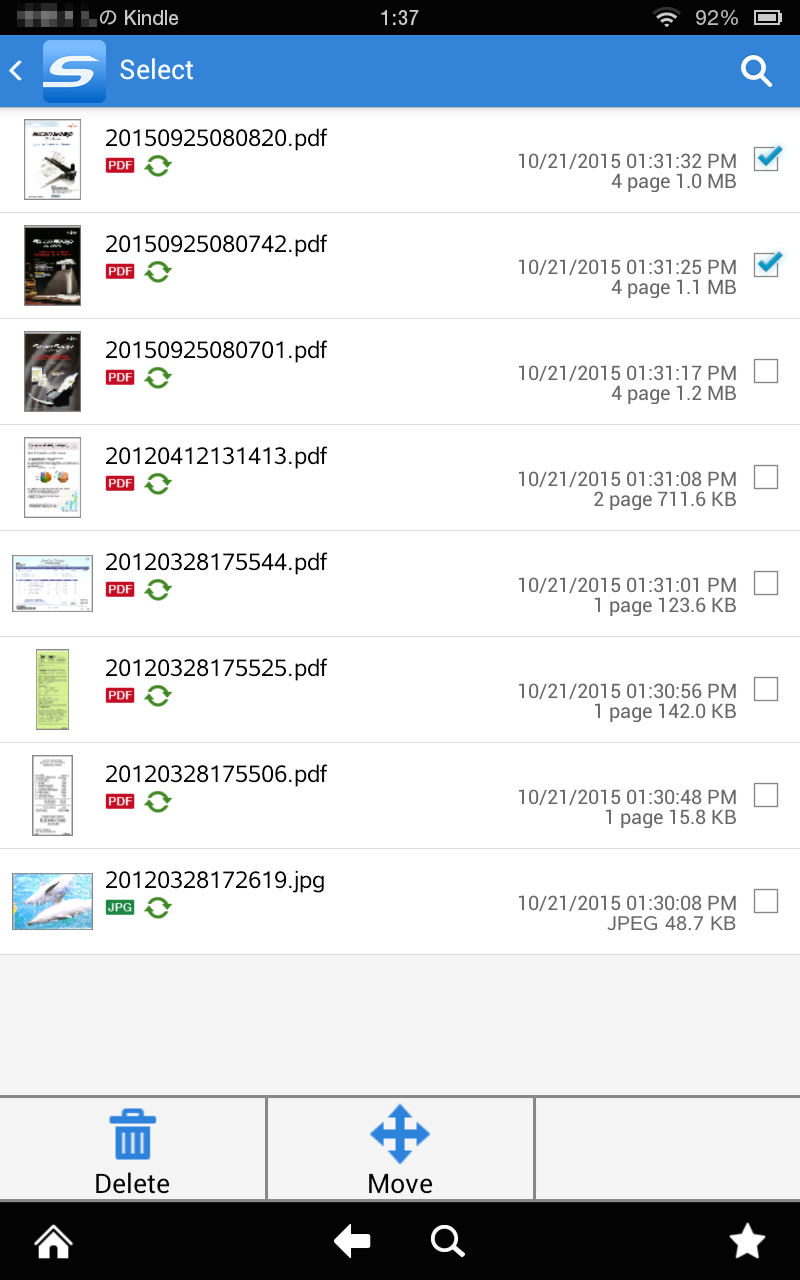
Task: Tap the star favorites icon at bottom right
Action: (747, 1241)
